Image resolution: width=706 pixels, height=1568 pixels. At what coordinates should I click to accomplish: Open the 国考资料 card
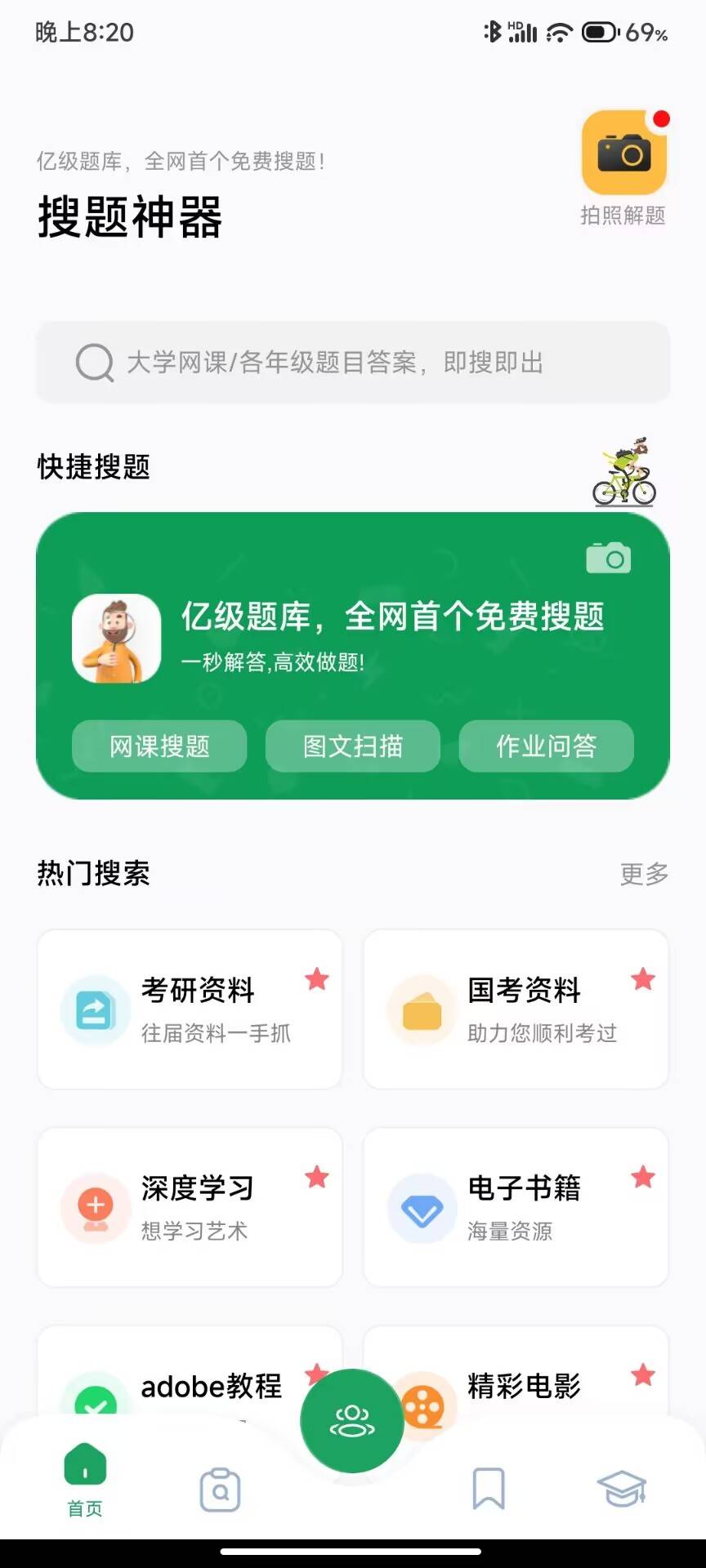[x=516, y=1009]
